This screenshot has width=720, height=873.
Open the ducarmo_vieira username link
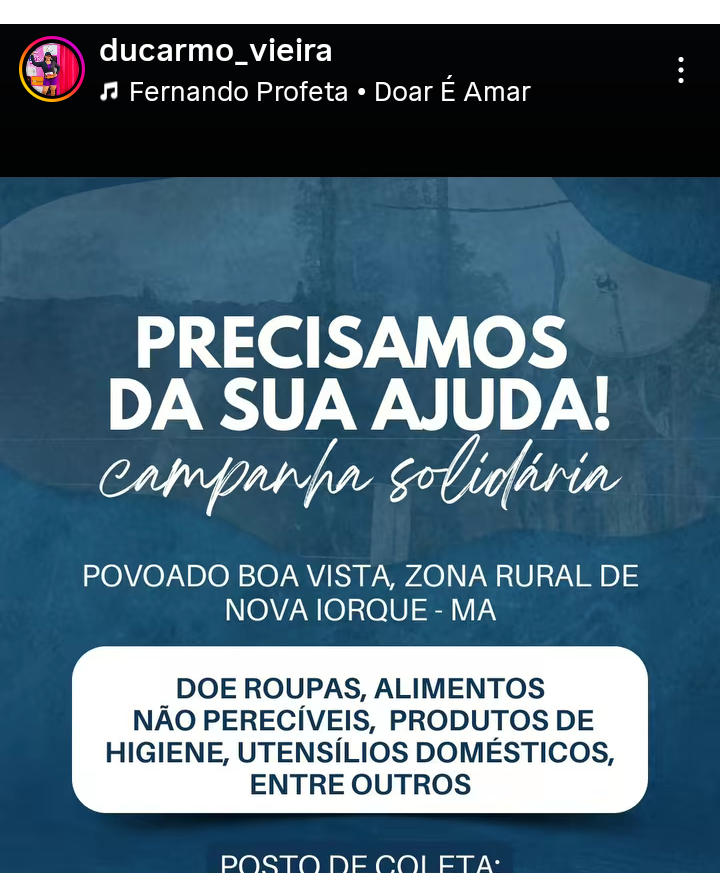point(216,50)
